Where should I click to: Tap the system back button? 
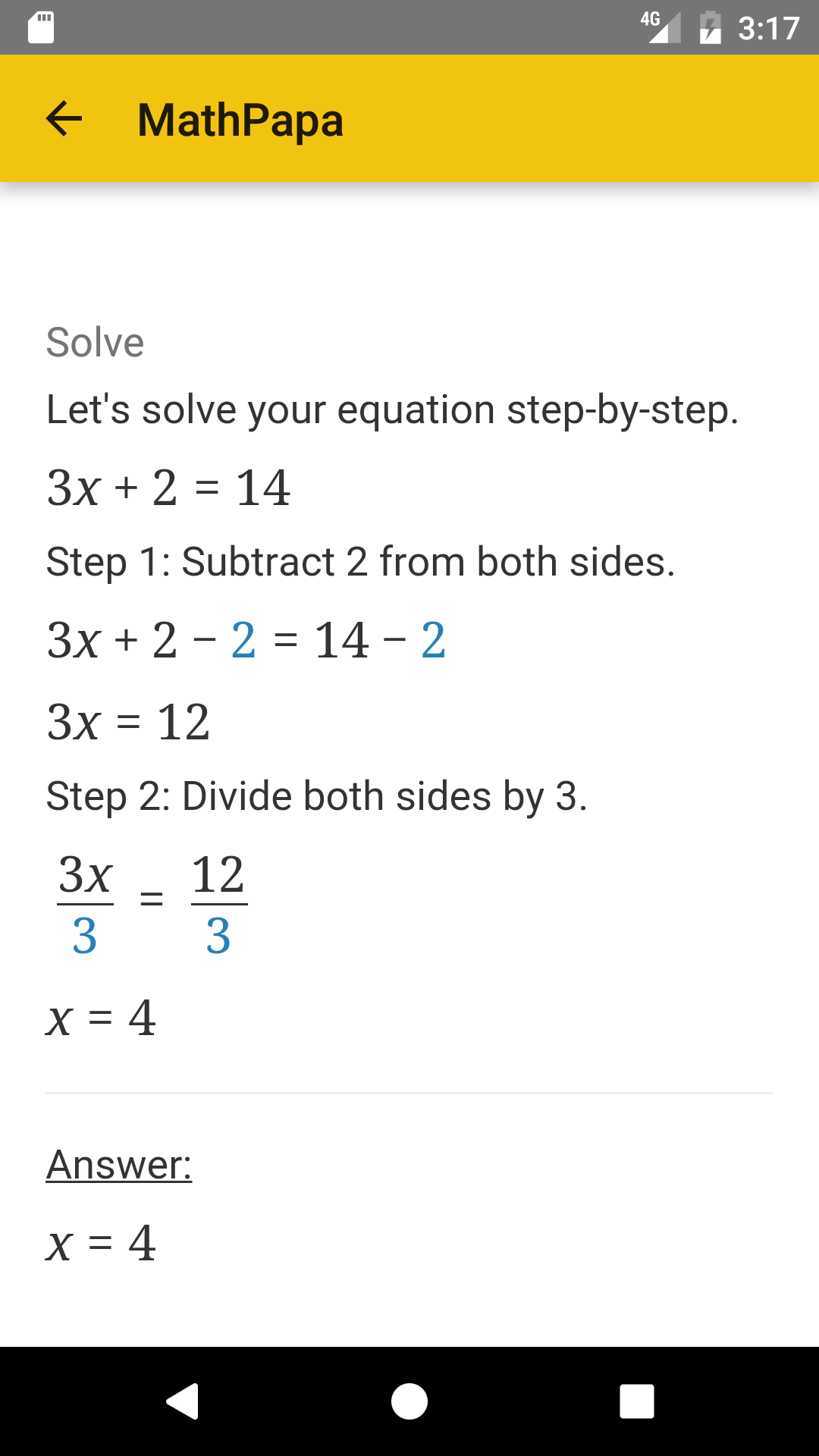183,1401
